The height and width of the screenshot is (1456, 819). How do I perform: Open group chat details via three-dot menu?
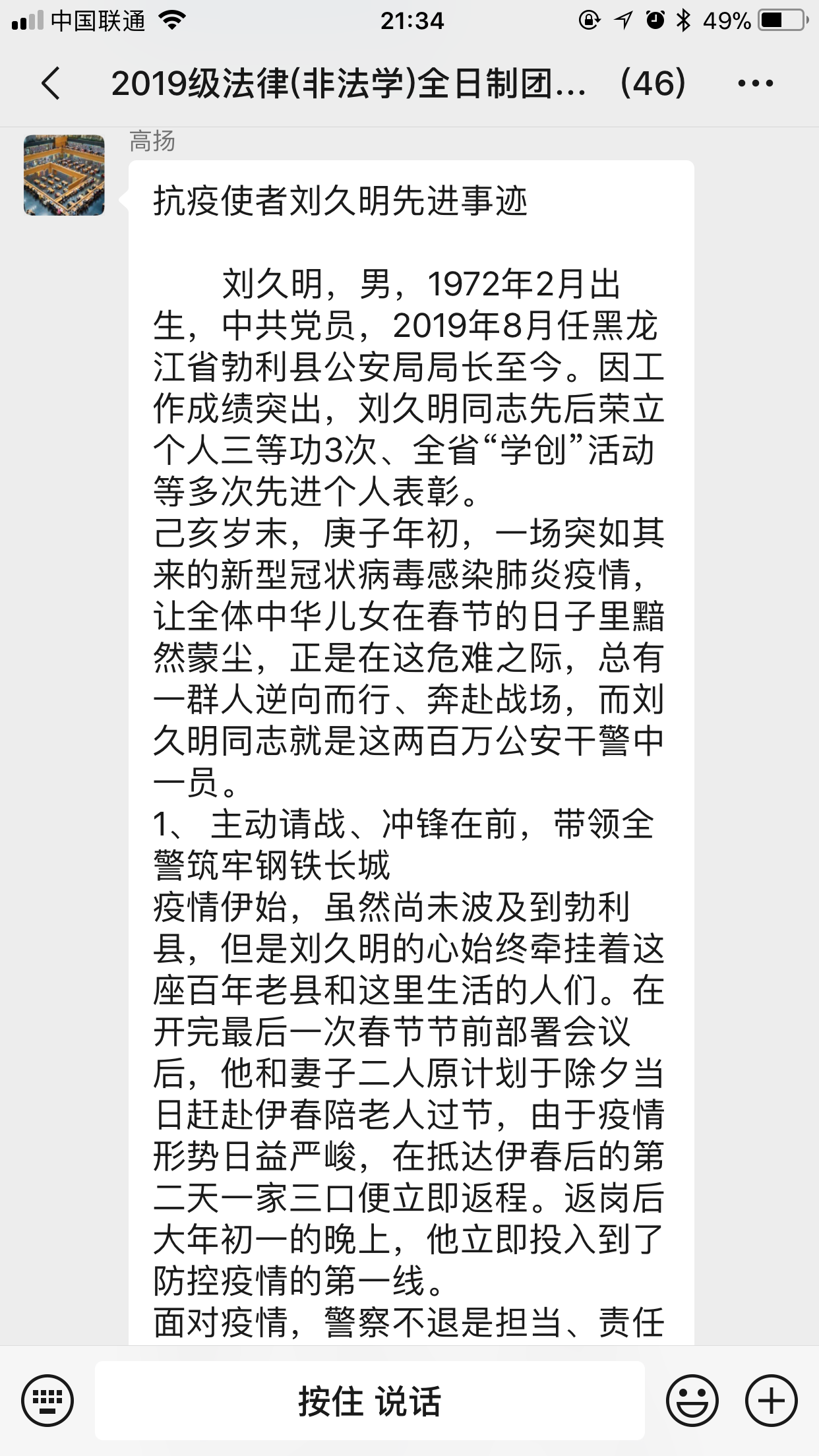pos(756,84)
